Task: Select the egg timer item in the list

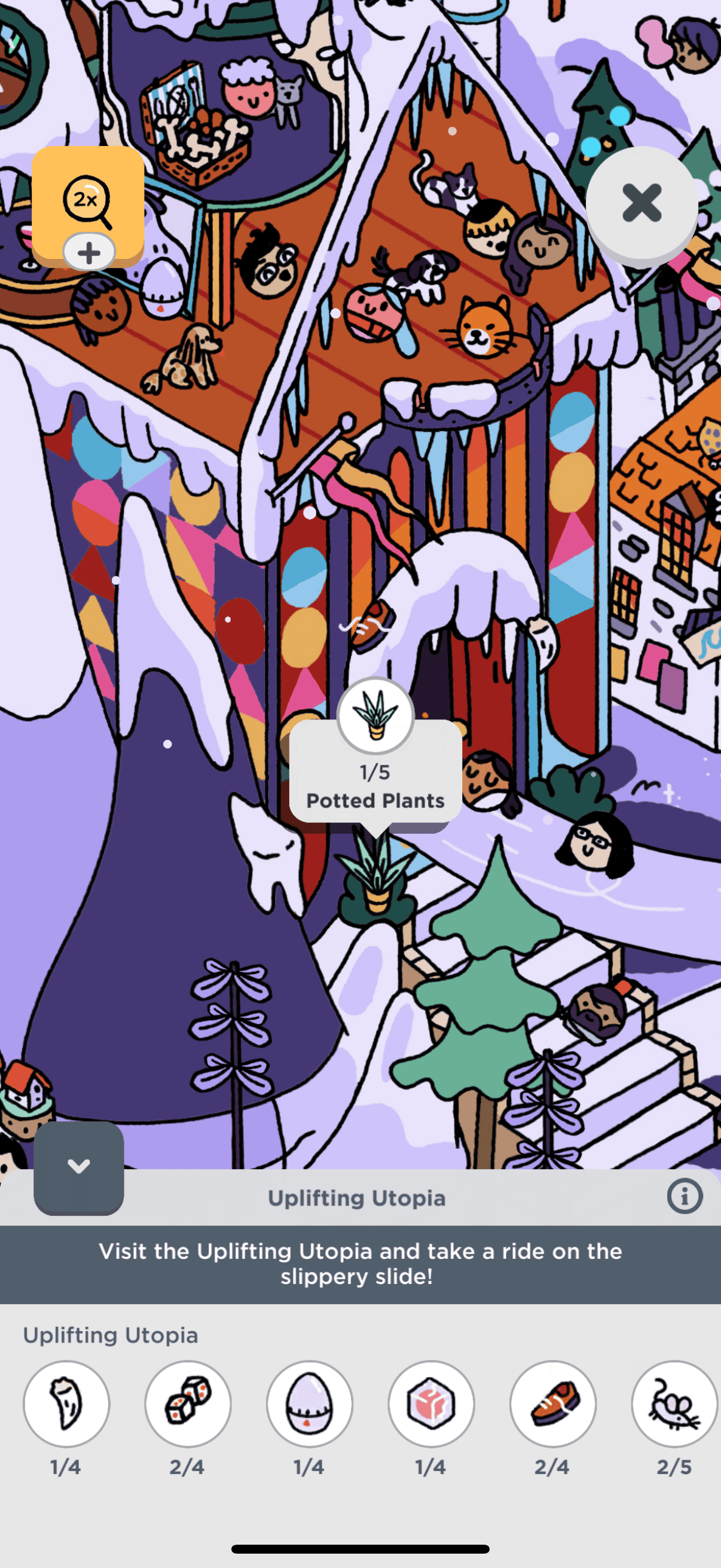Action: (x=309, y=1404)
